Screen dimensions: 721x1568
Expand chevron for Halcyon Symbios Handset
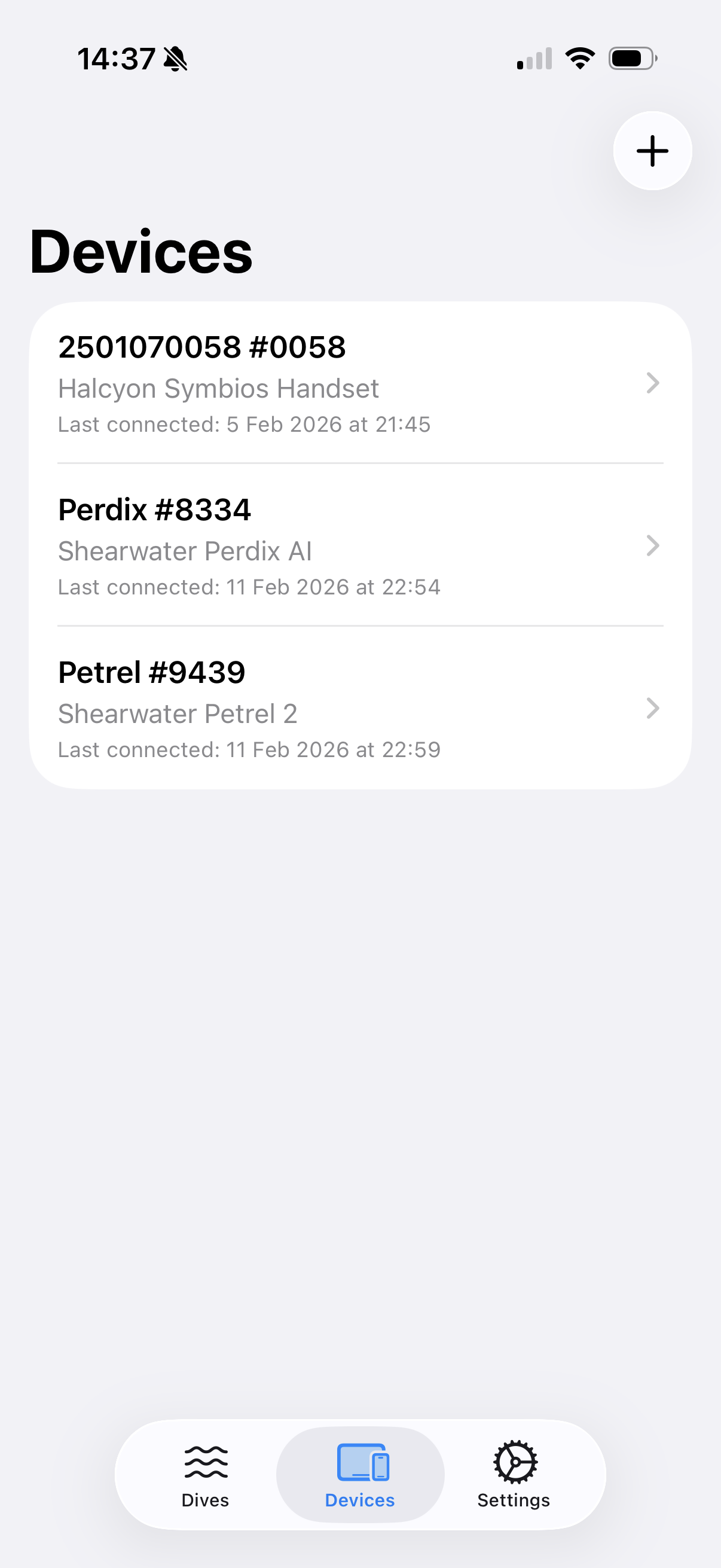point(652,383)
